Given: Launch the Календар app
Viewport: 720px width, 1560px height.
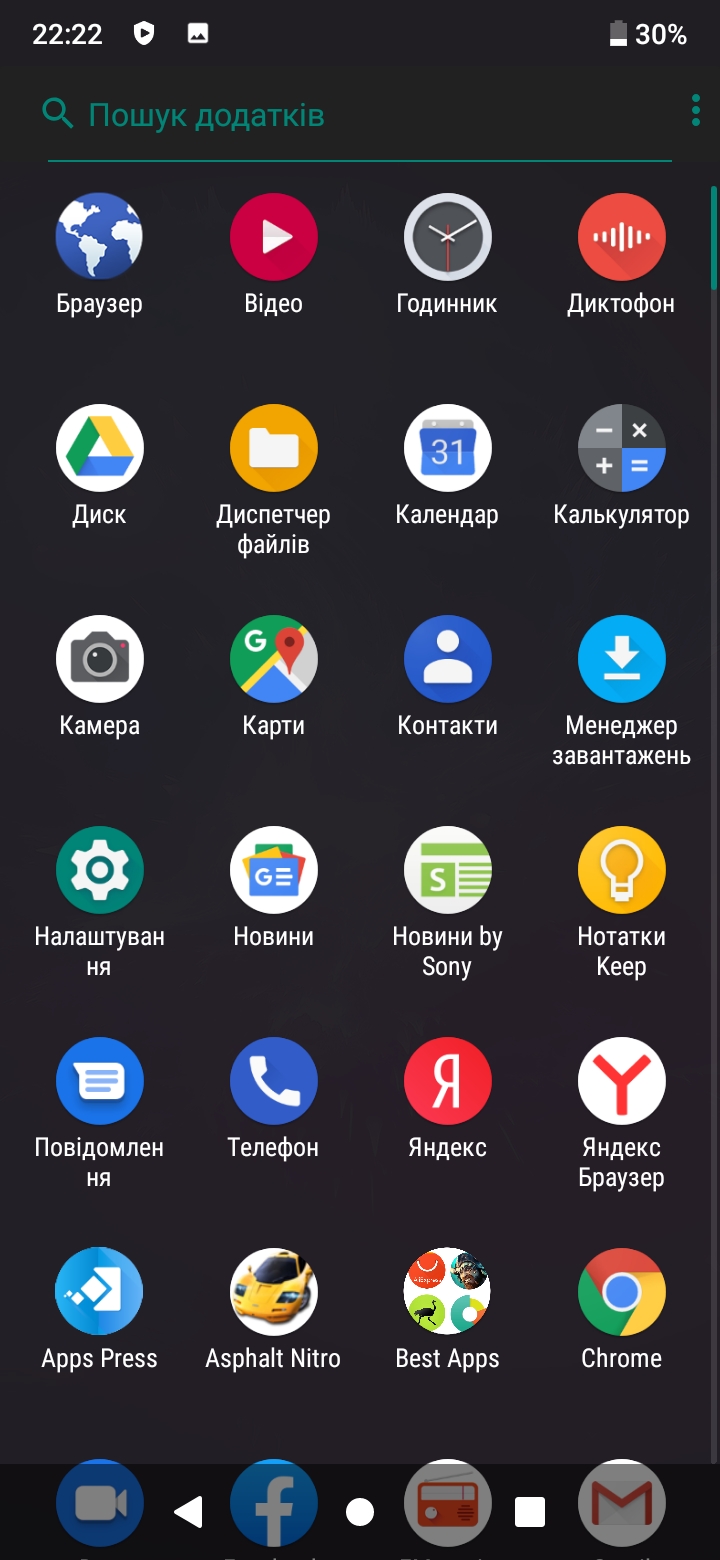Looking at the screenshot, I should (447, 447).
